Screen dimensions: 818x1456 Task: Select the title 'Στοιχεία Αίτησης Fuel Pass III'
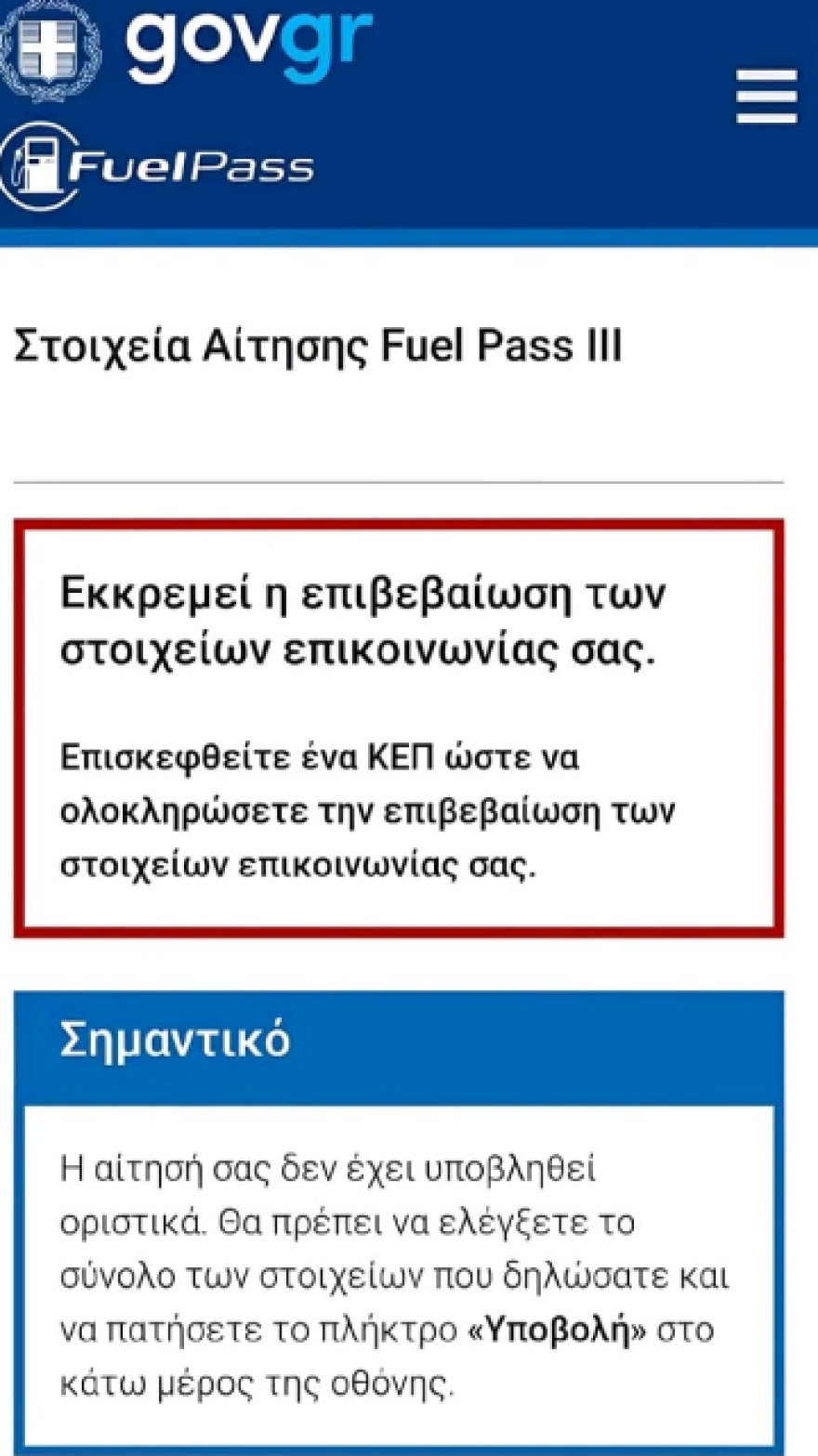321,347
